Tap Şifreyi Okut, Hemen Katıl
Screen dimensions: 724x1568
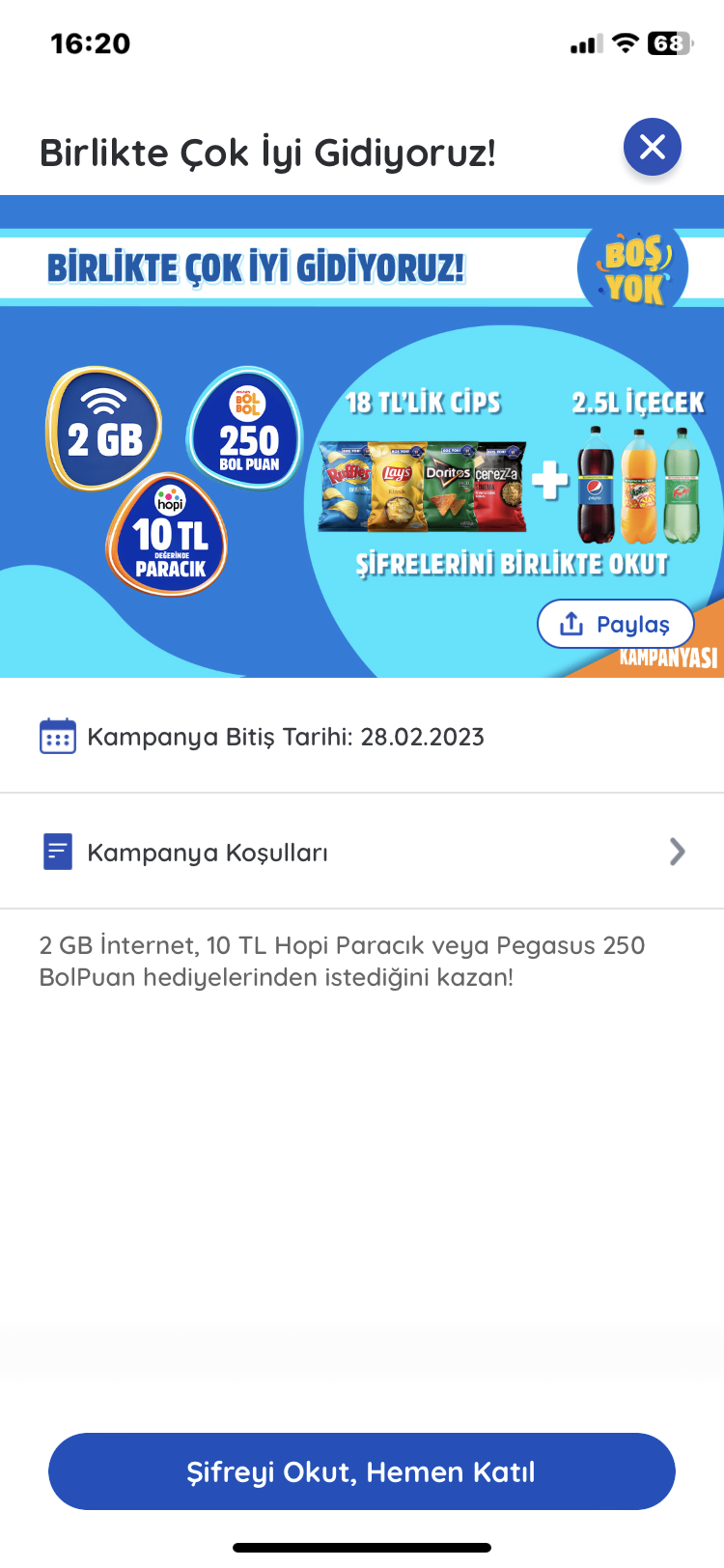[362, 1471]
